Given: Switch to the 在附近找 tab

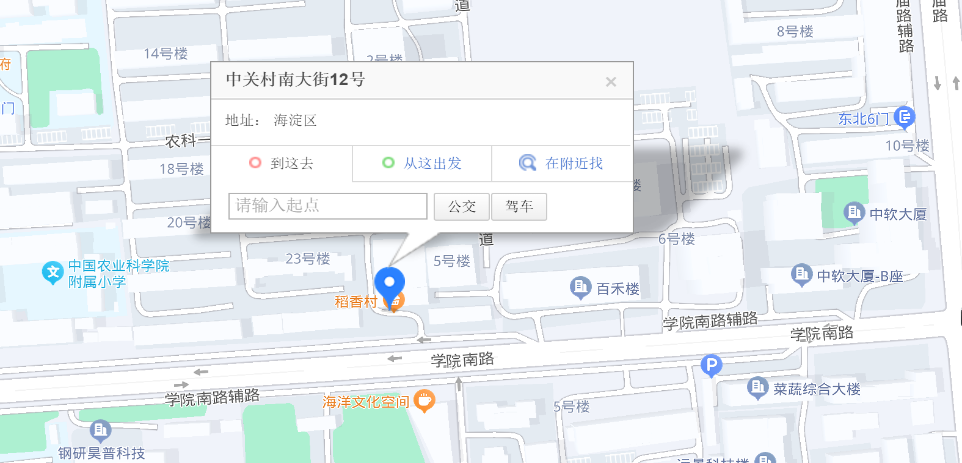Looking at the screenshot, I should [x=561, y=163].
